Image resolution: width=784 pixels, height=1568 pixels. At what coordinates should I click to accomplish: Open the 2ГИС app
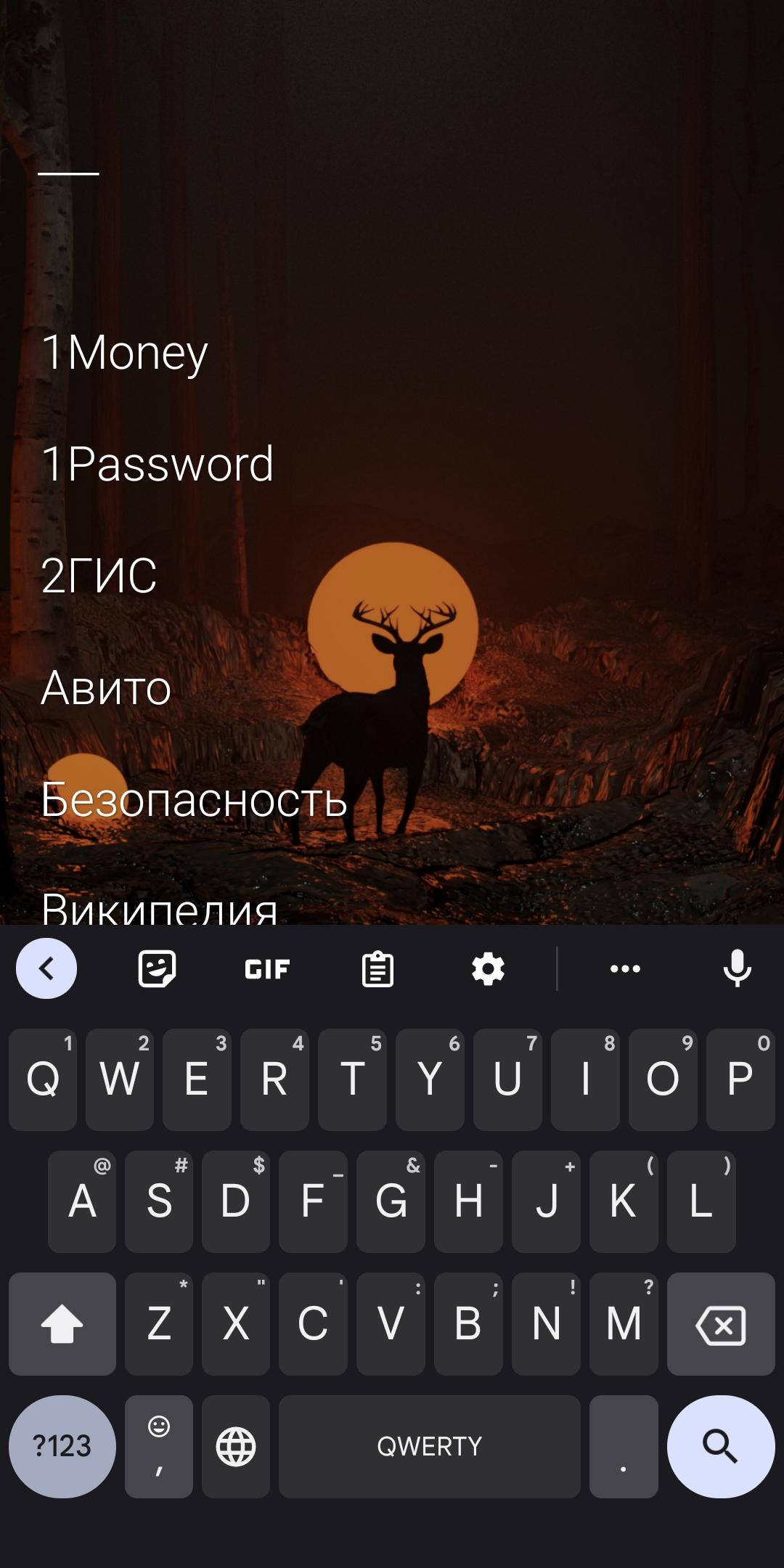point(99,576)
